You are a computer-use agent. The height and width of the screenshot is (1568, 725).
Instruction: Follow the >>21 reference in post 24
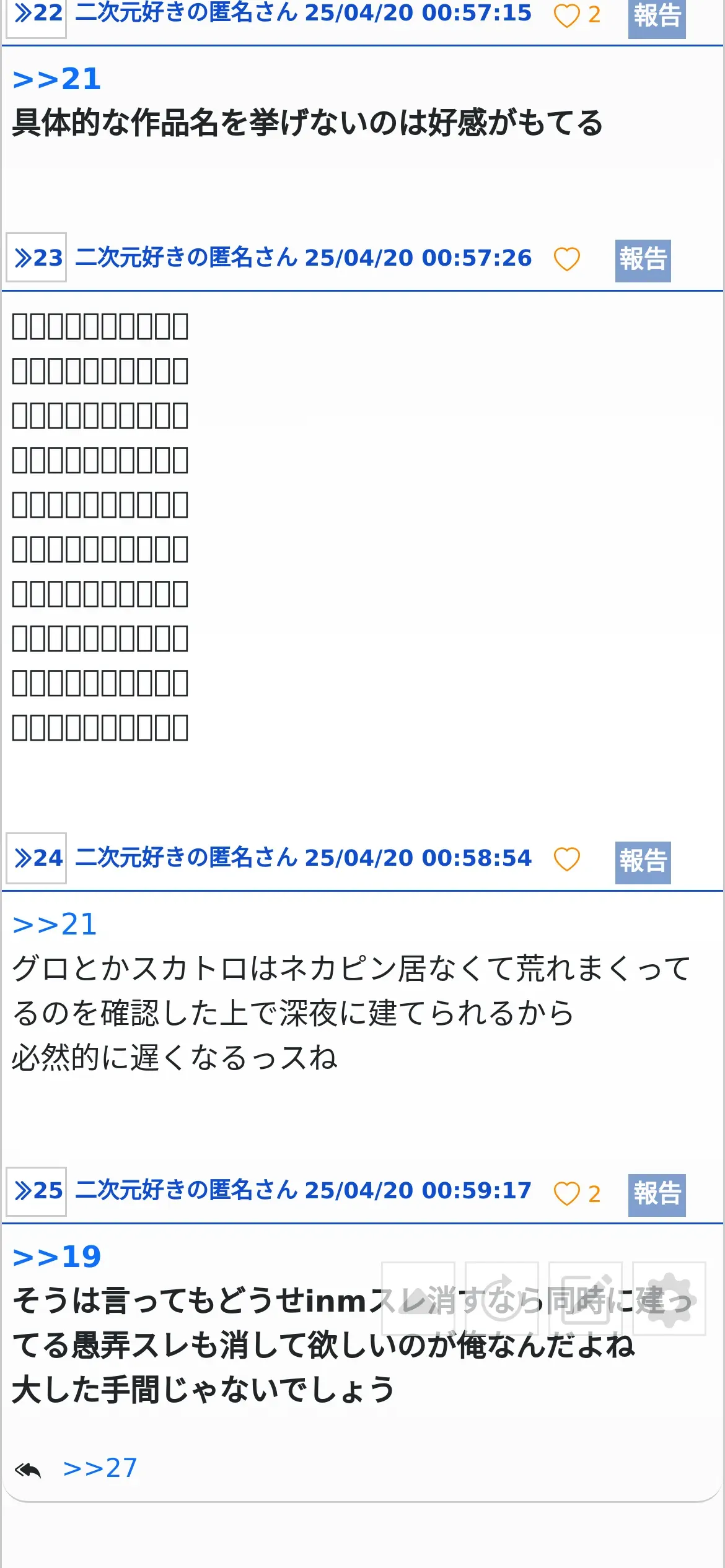55,925
